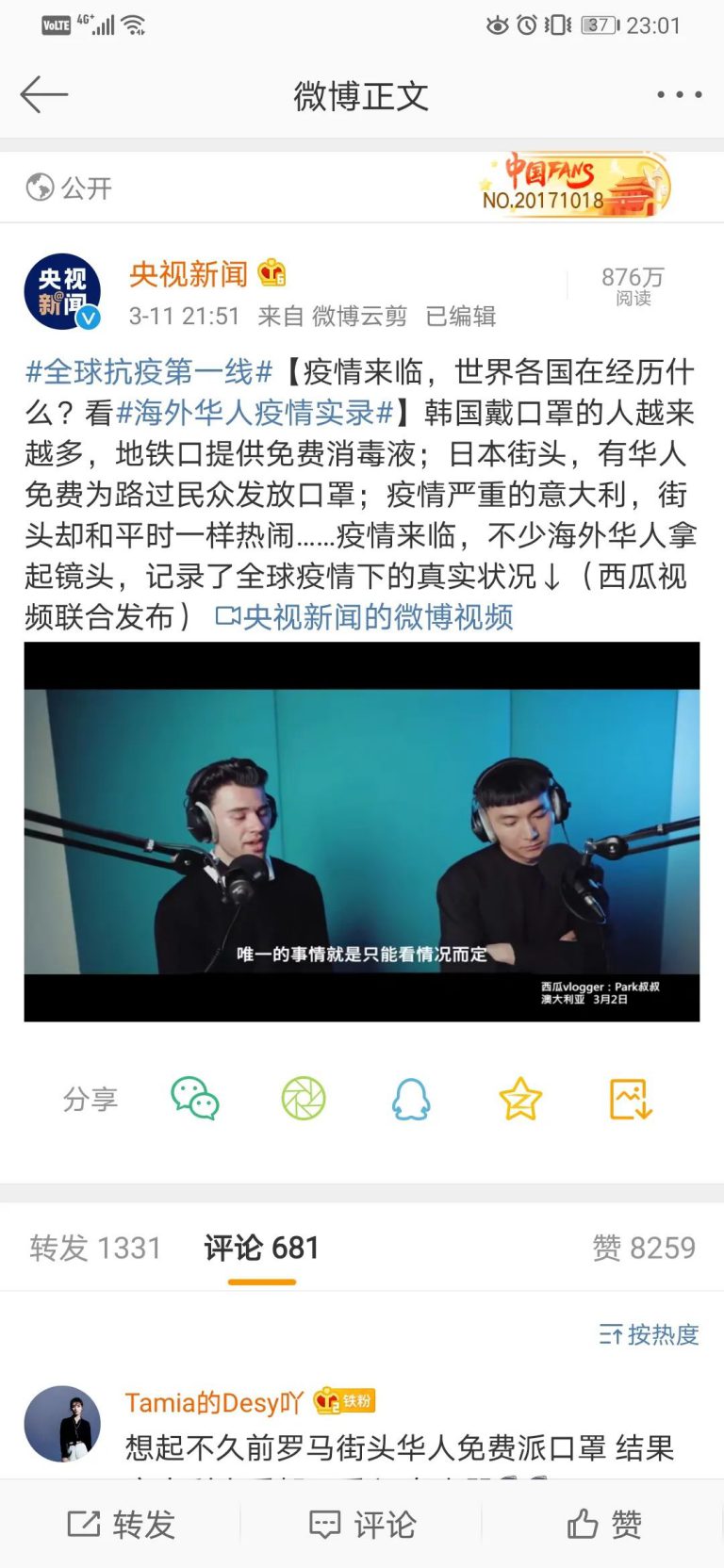
Task: View 赞 8259 likes list
Action: point(644,1248)
